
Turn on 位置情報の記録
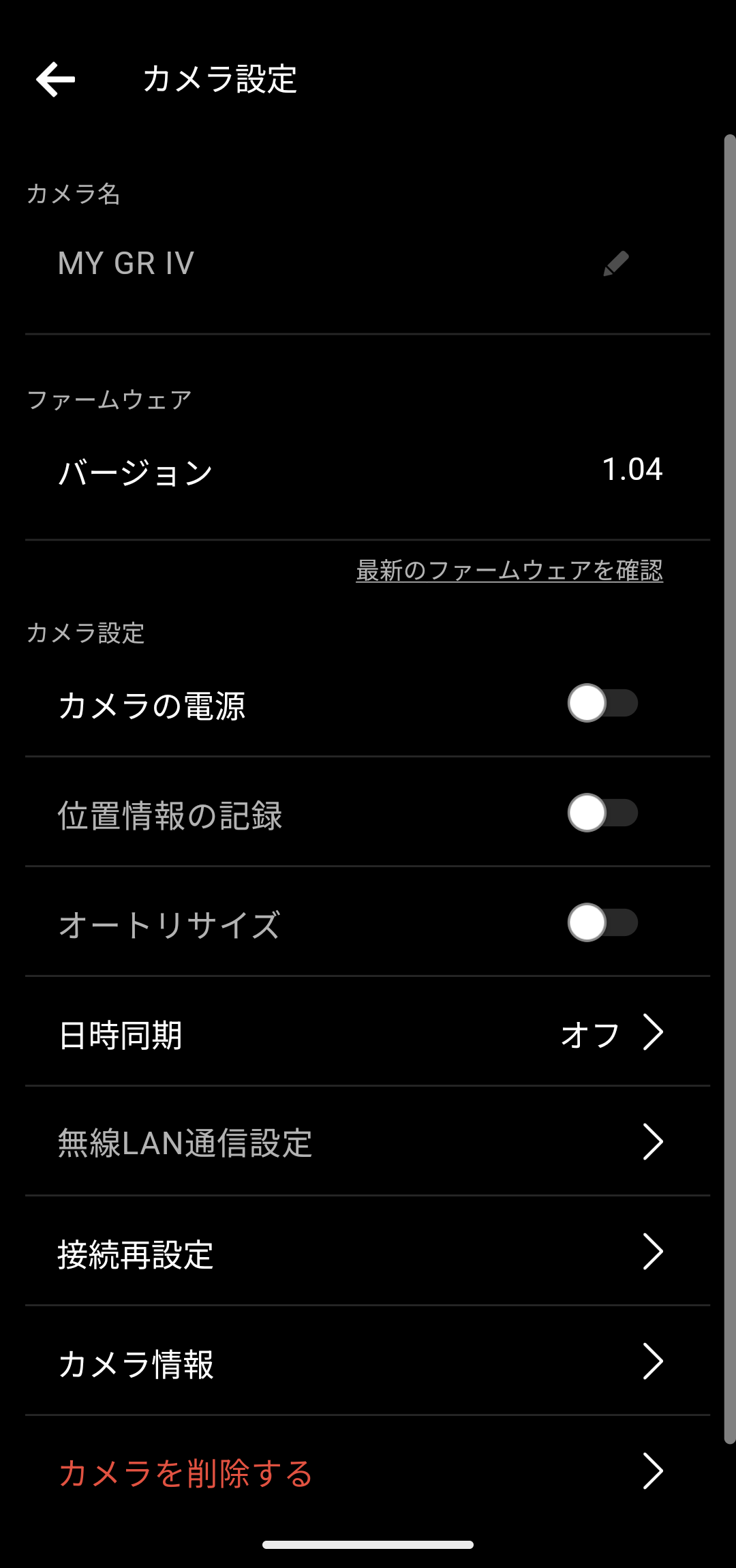602,813
